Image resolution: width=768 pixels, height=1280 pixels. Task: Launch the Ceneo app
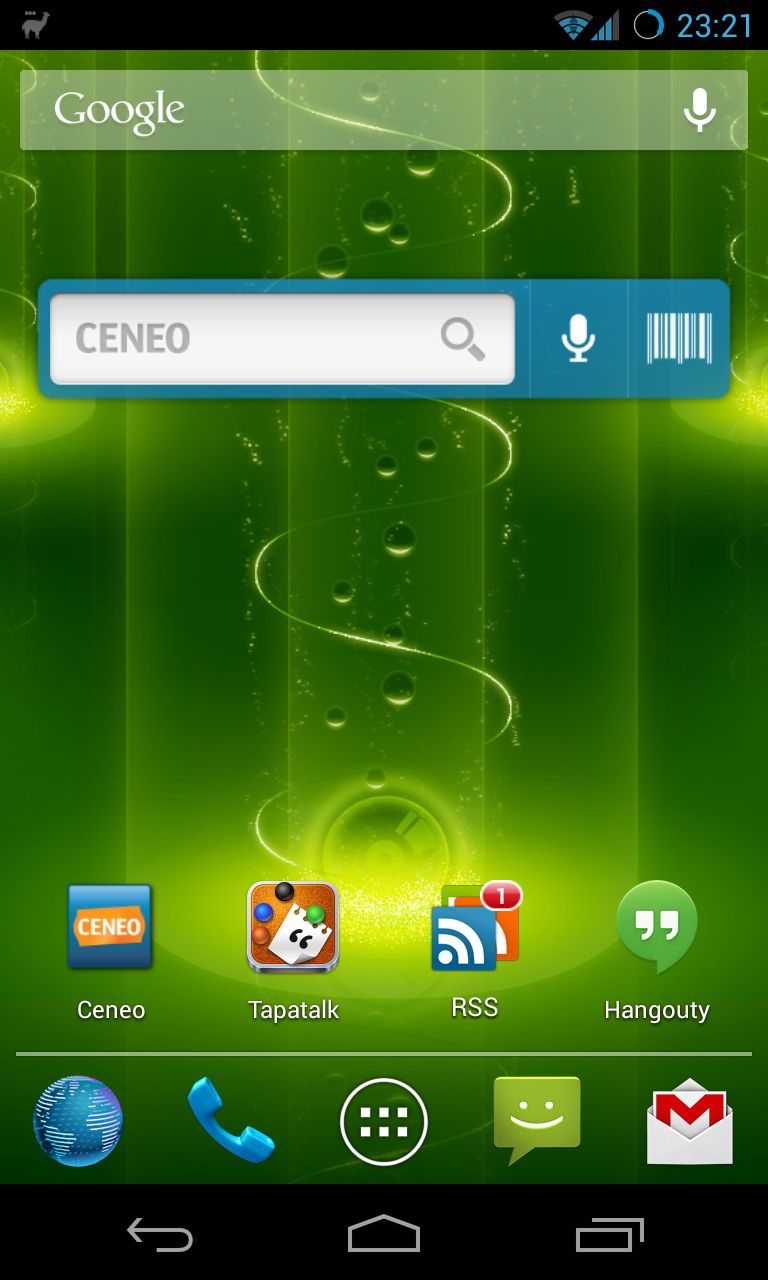110,950
